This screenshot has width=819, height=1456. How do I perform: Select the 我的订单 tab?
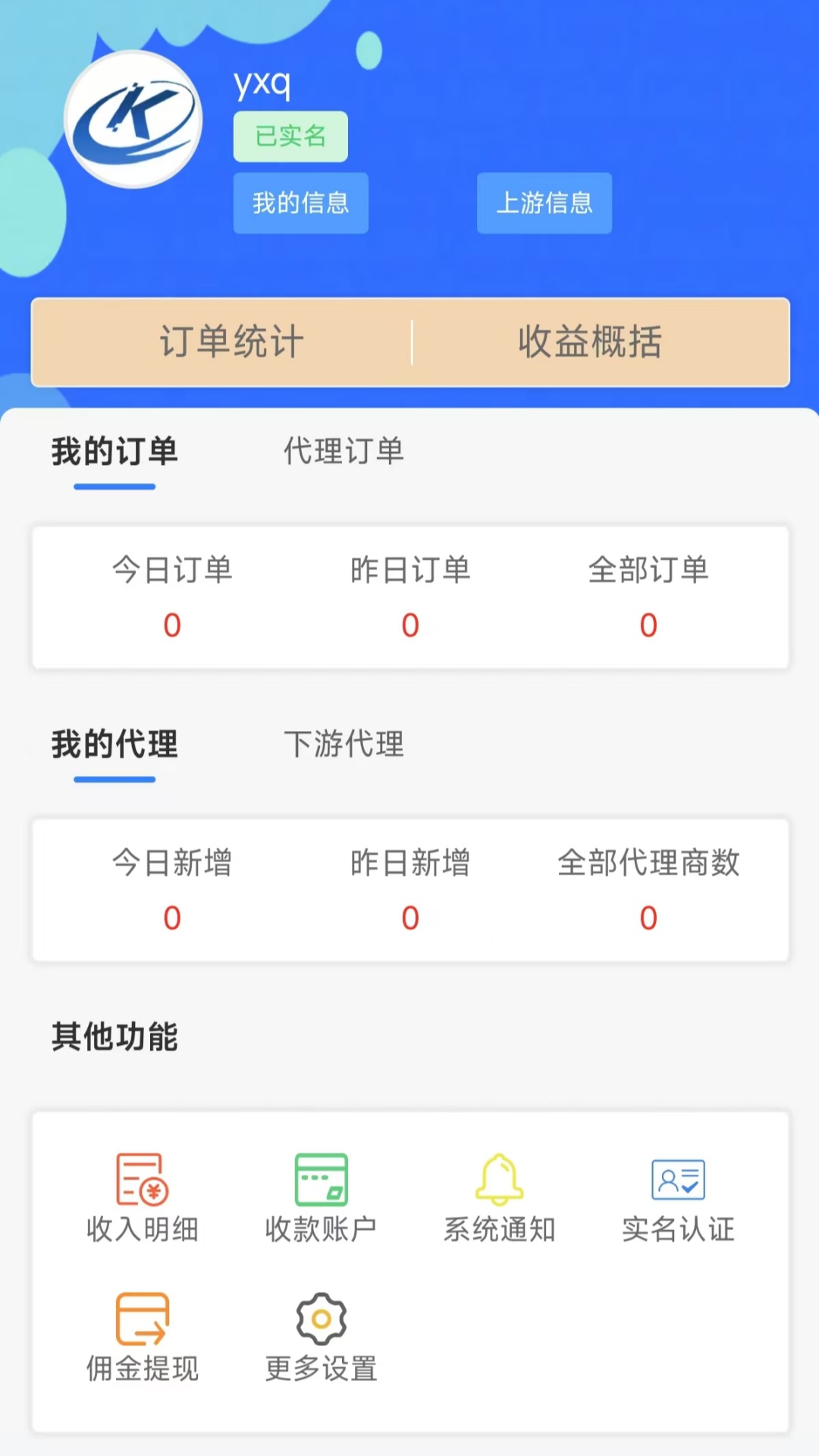pos(115,453)
